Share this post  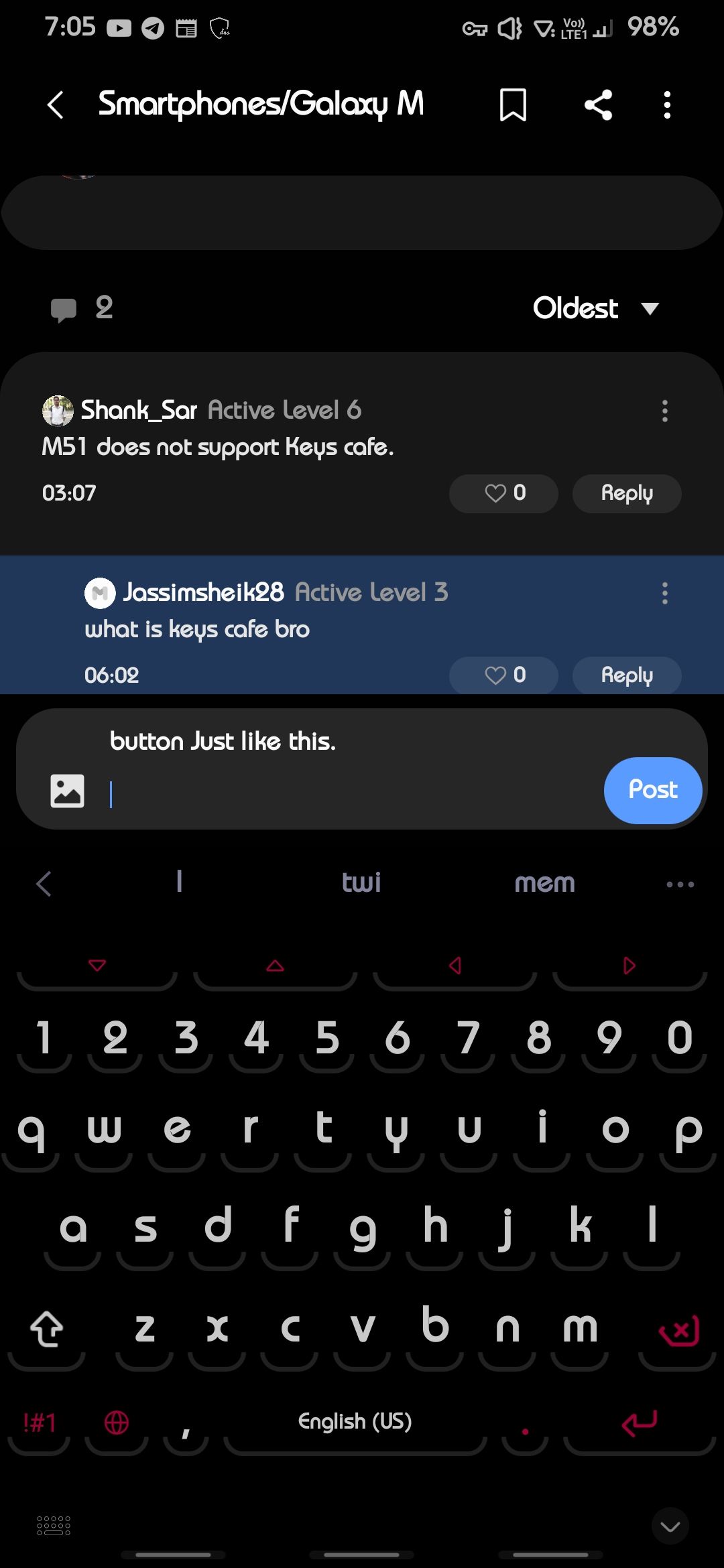598,105
